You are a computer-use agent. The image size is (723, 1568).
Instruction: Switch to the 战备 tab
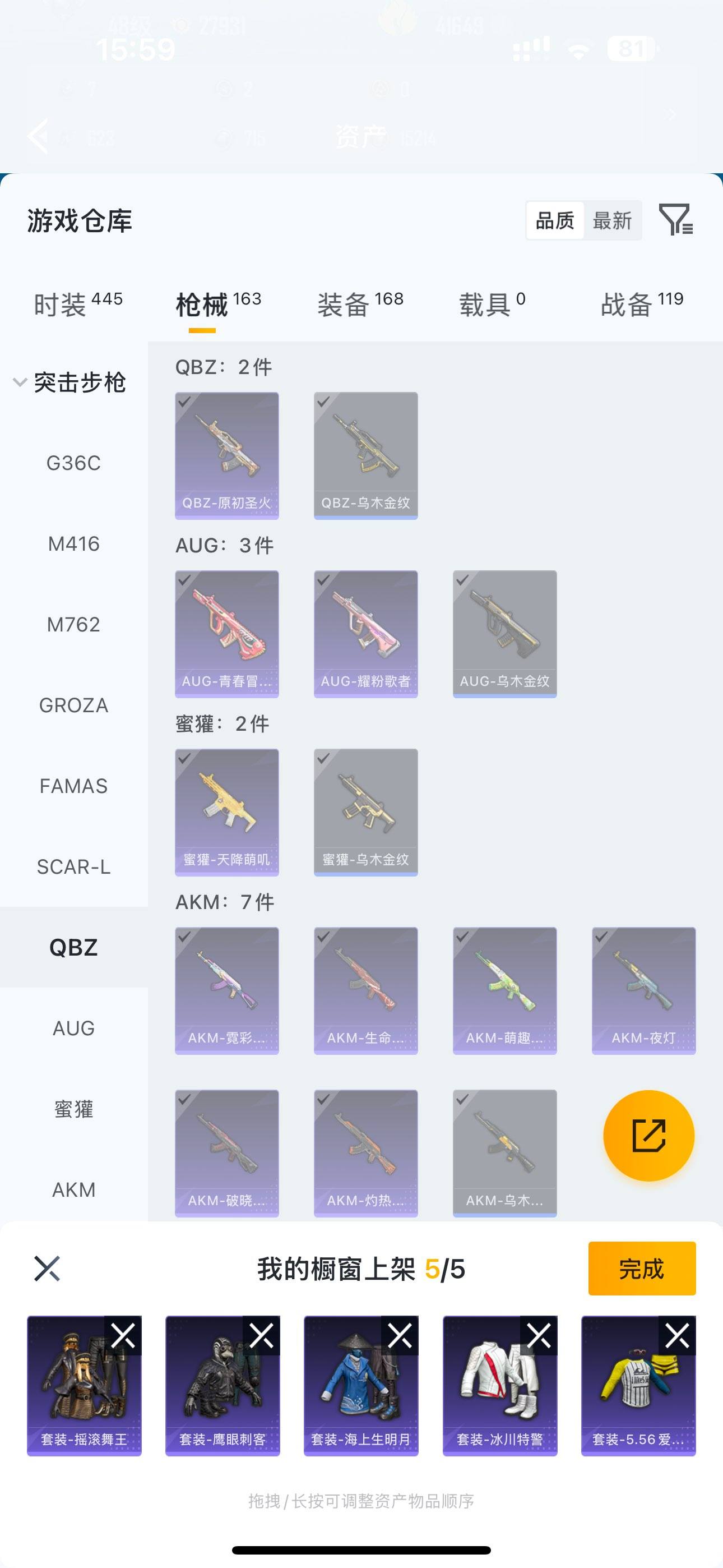[641, 304]
